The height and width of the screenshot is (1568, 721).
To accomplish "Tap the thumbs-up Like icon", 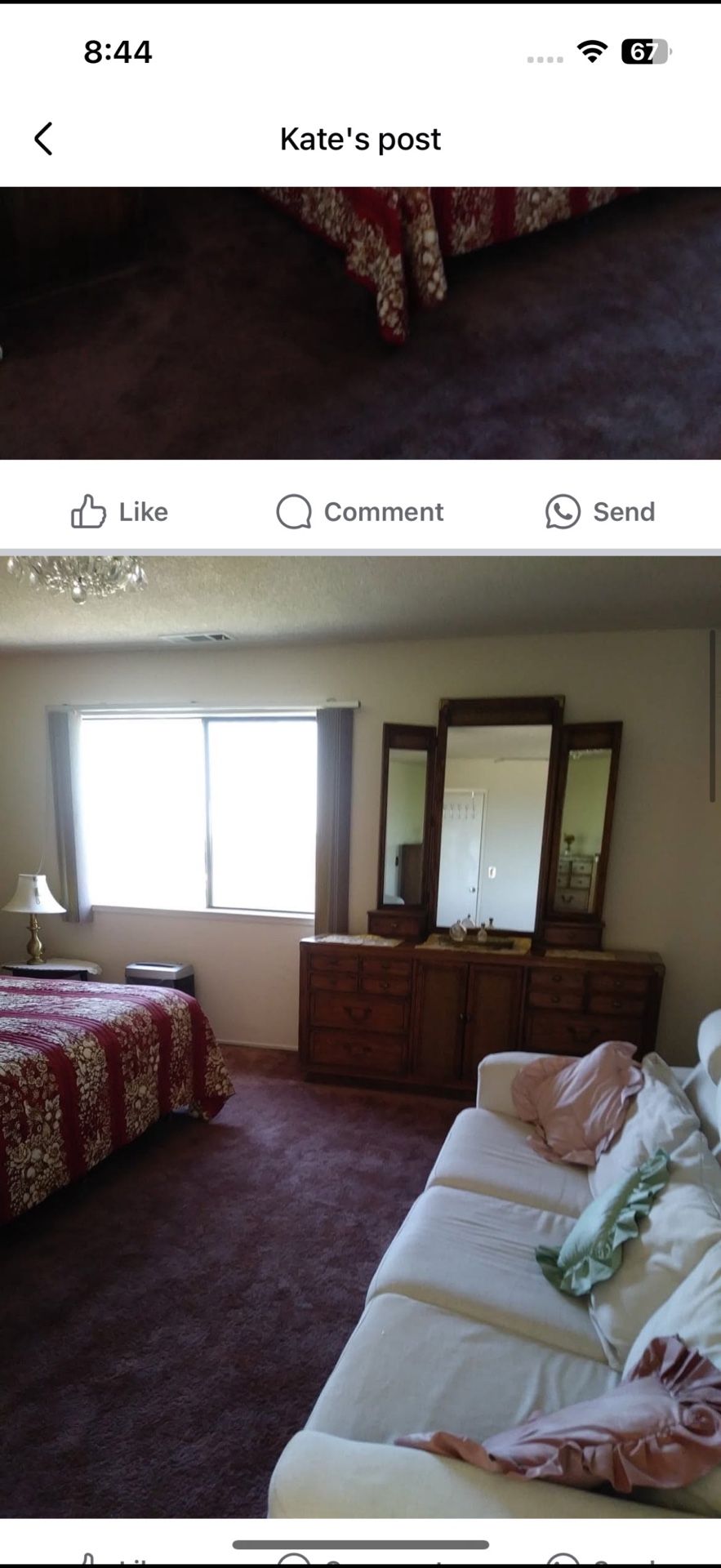I will coord(87,511).
